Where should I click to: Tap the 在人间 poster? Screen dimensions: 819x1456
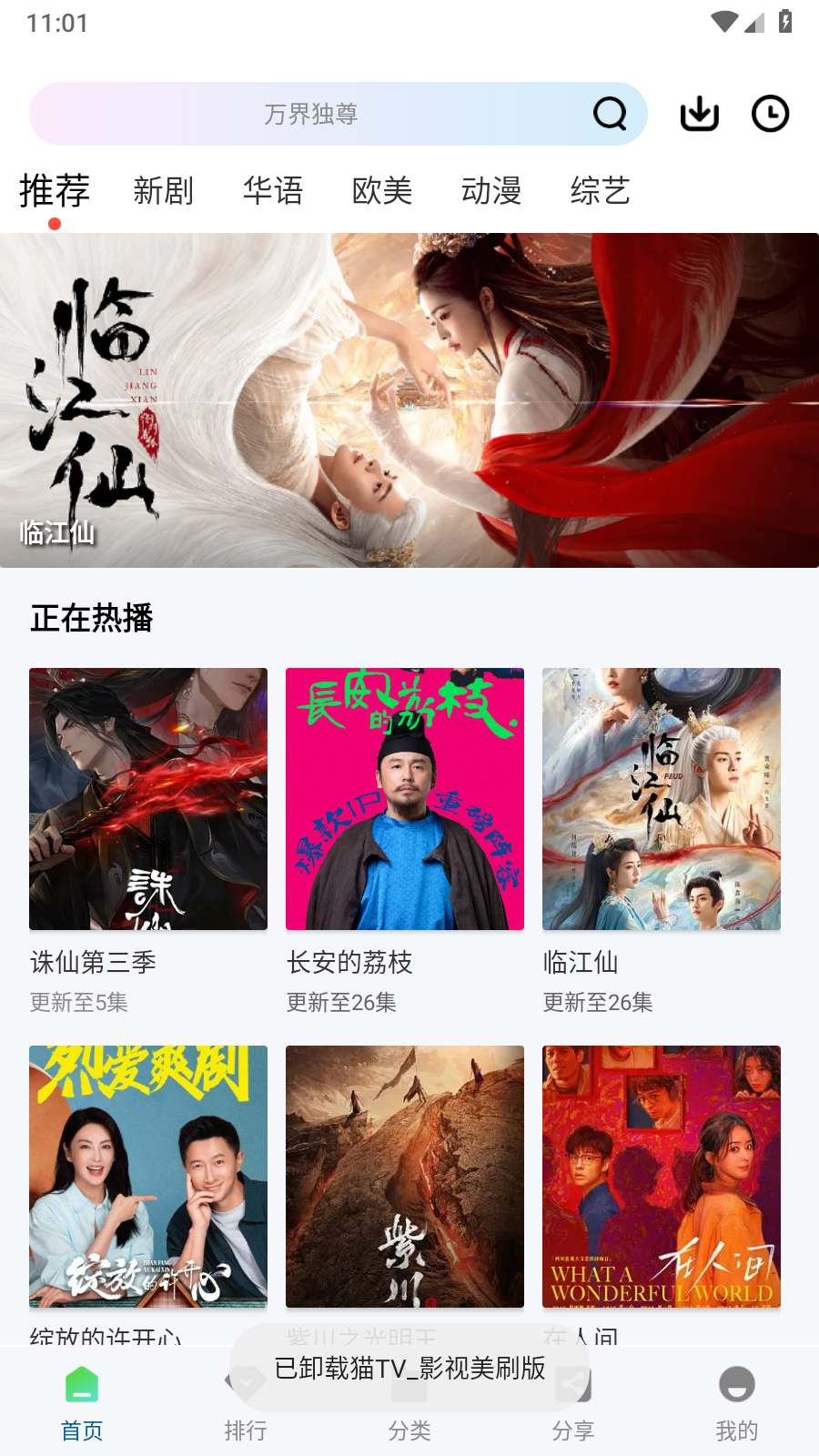tap(661, 1176)
